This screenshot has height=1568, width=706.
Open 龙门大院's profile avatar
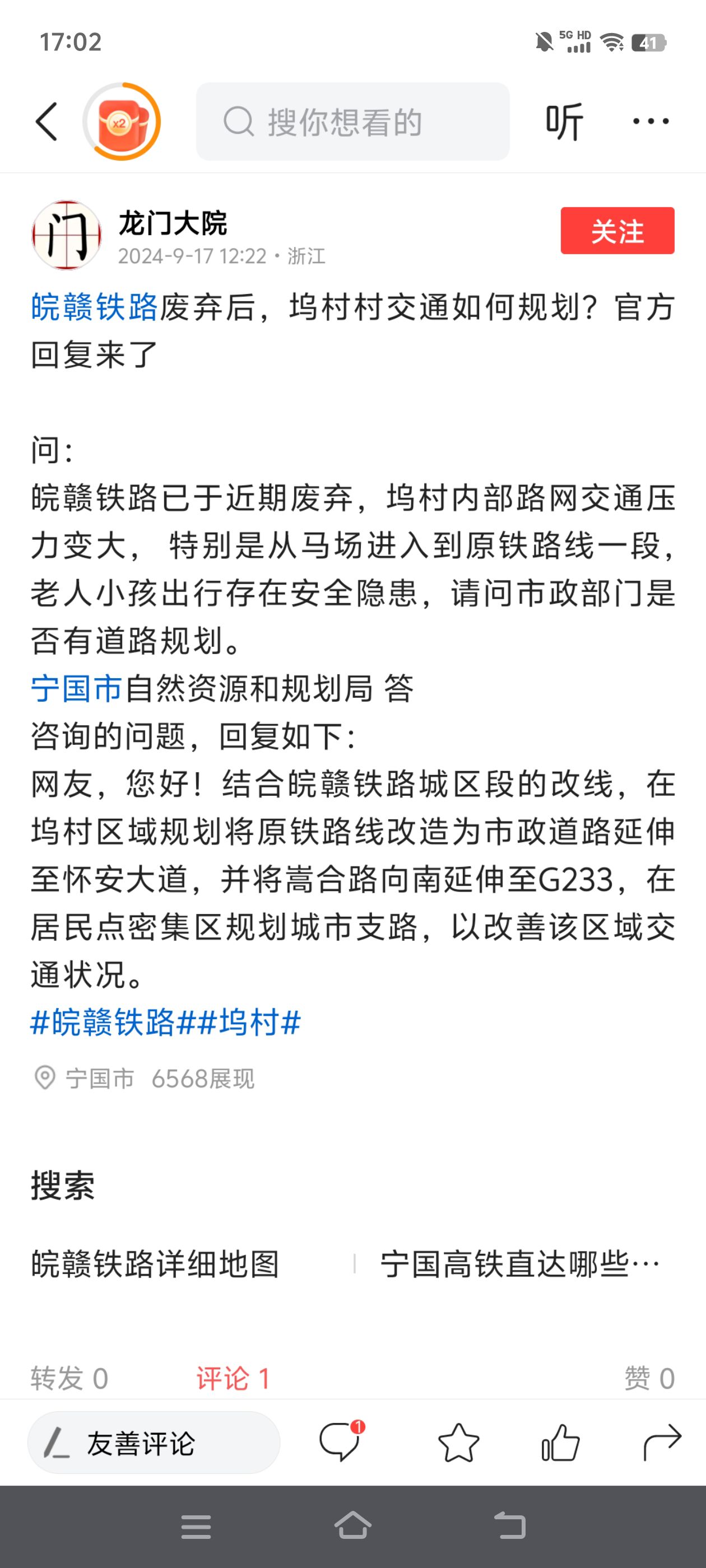pos(66,235)
